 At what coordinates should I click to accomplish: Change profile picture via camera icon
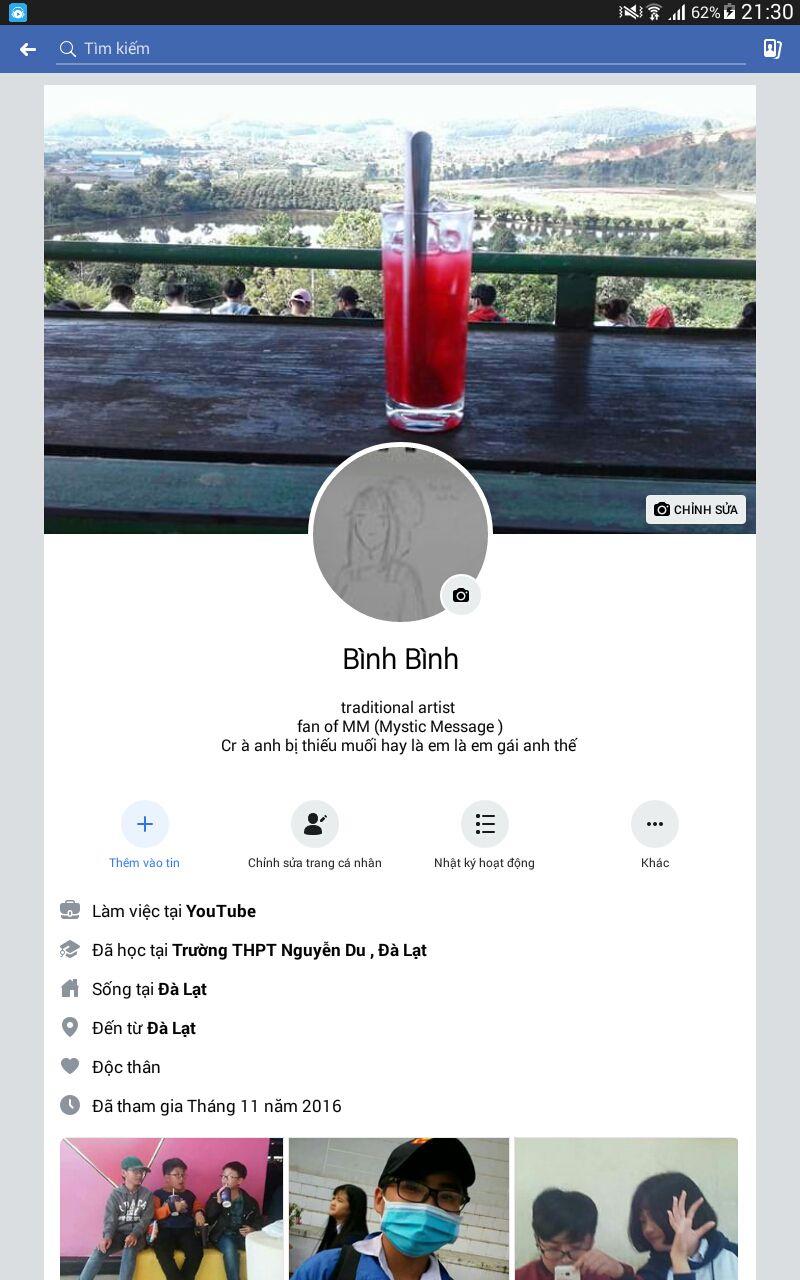point(461,596)
